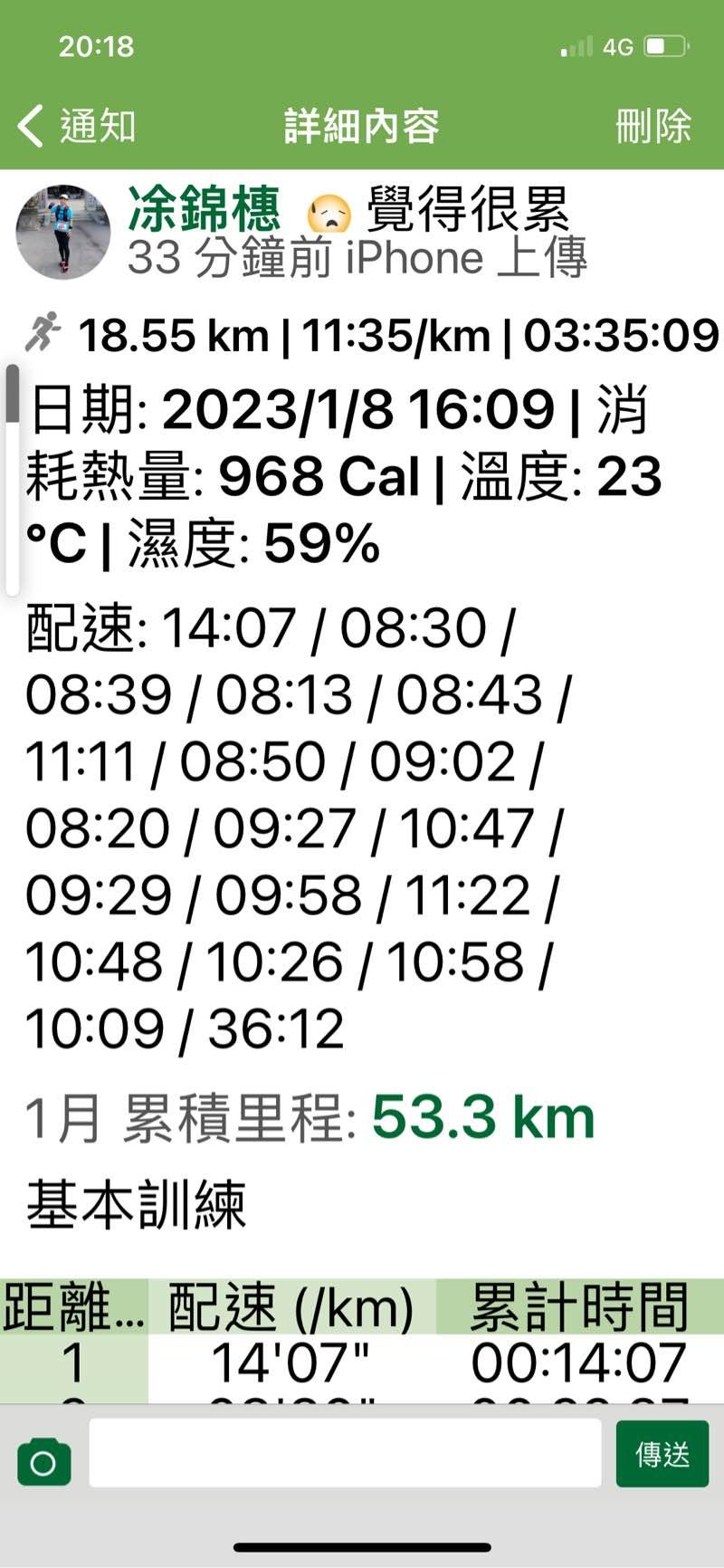Open the camera icon to attach a photo
The image size is (724, 1568).
(x=43, y=1459)
